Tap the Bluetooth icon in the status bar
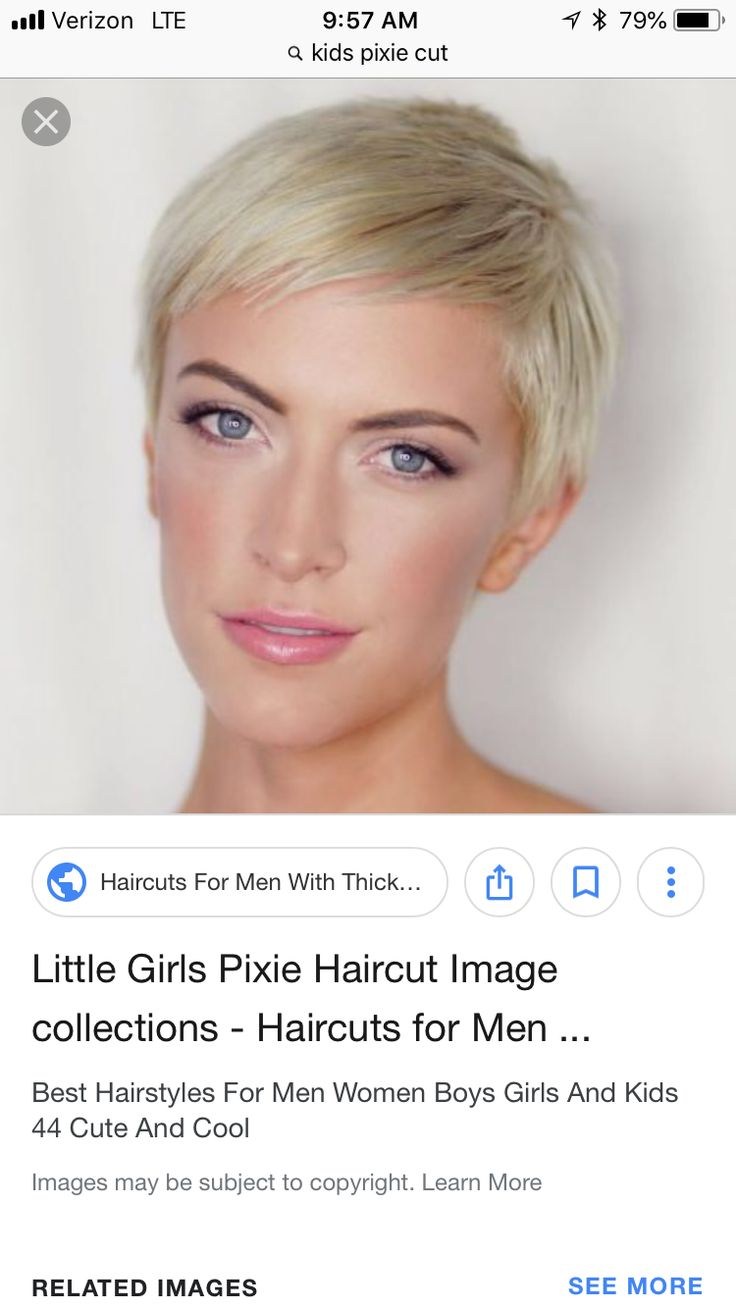Viewport: 736px width, 1309px height. pos(599,19)
